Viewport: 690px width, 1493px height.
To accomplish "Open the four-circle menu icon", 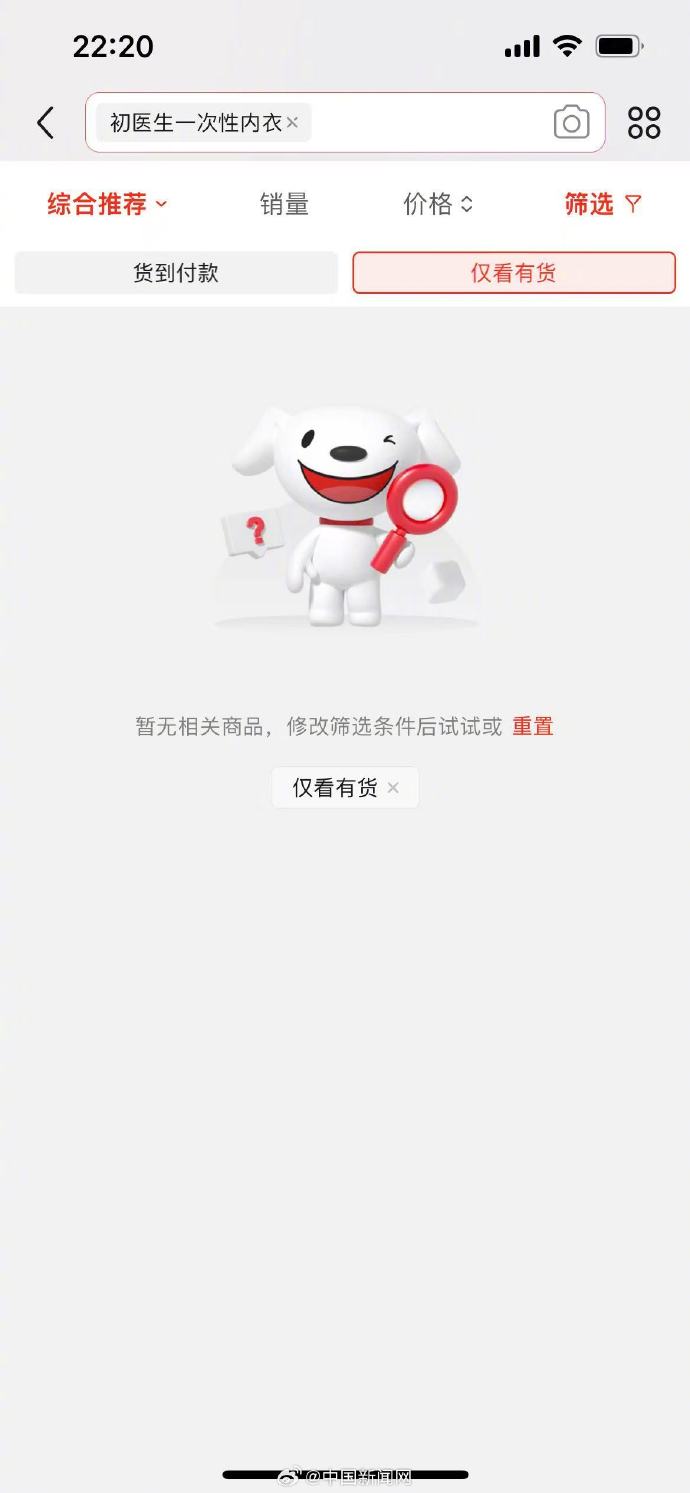I will click(644, 123).
